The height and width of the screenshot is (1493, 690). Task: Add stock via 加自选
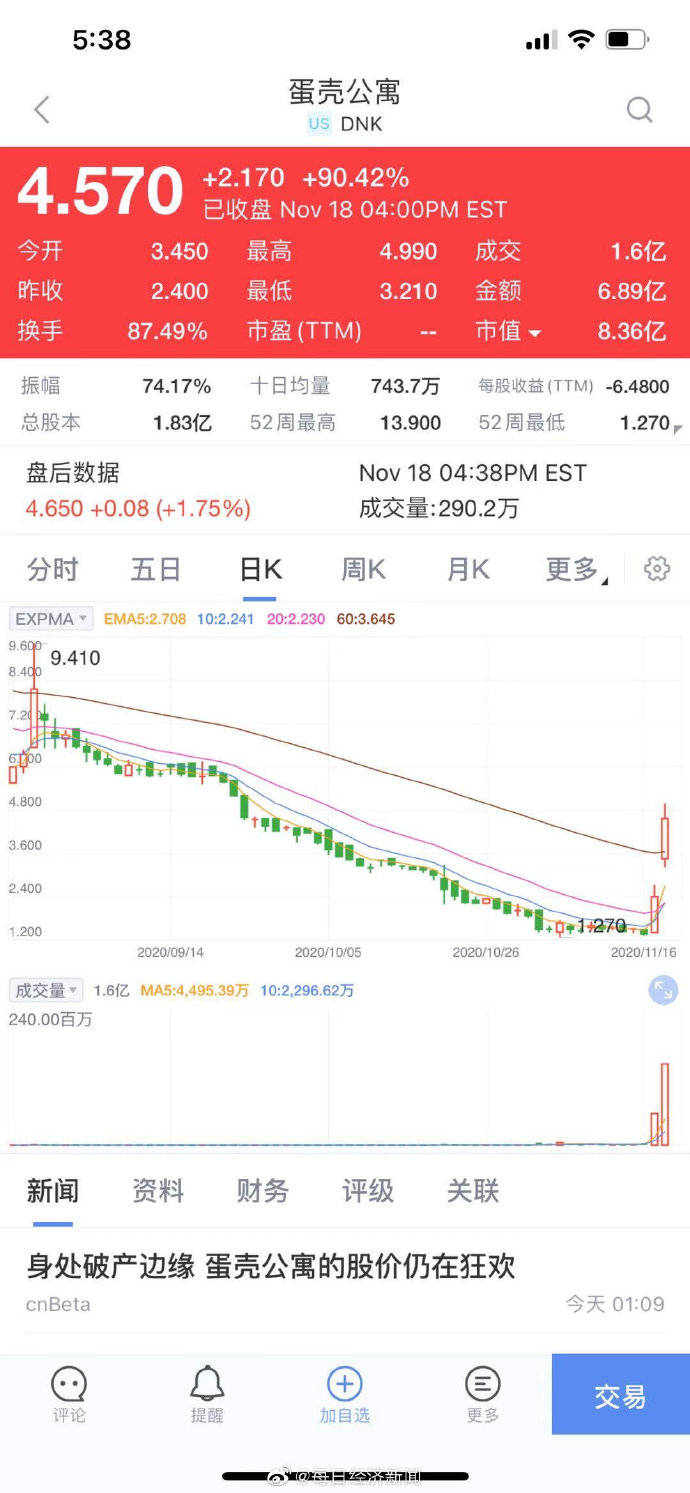point(345,1395)
